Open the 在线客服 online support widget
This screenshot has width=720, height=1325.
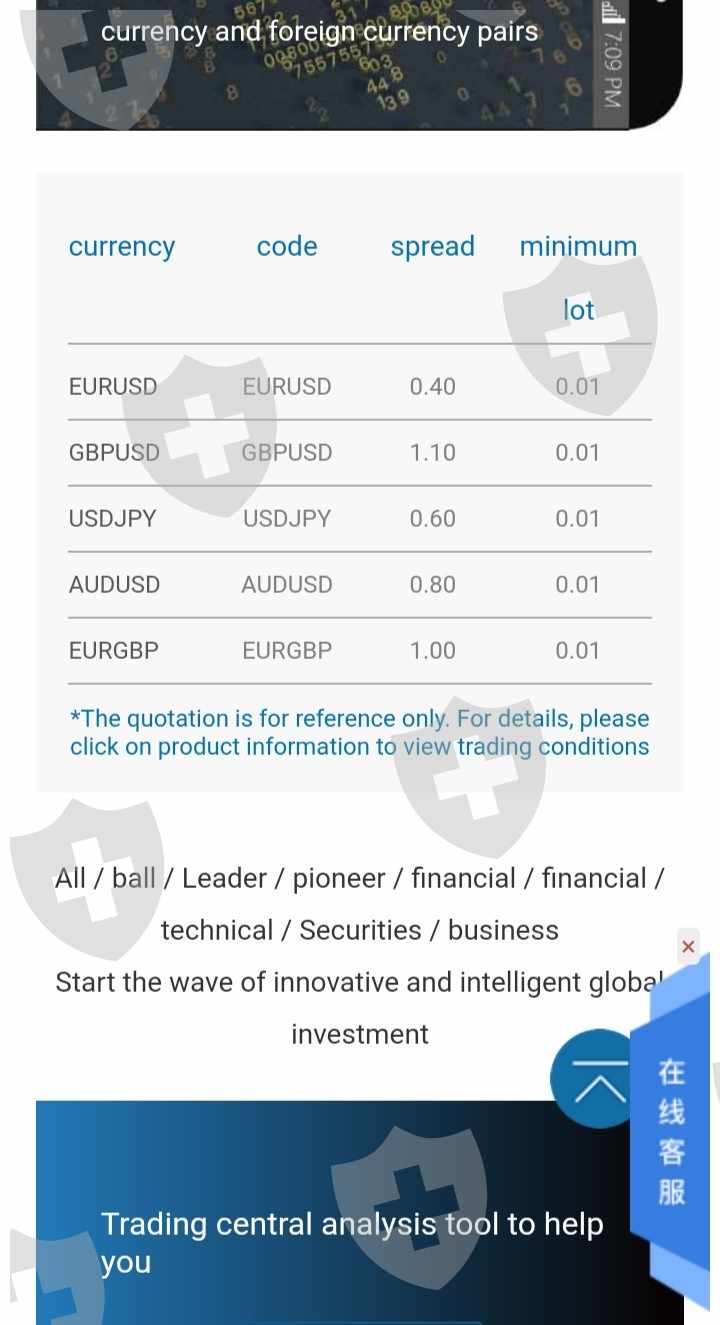672,1132
